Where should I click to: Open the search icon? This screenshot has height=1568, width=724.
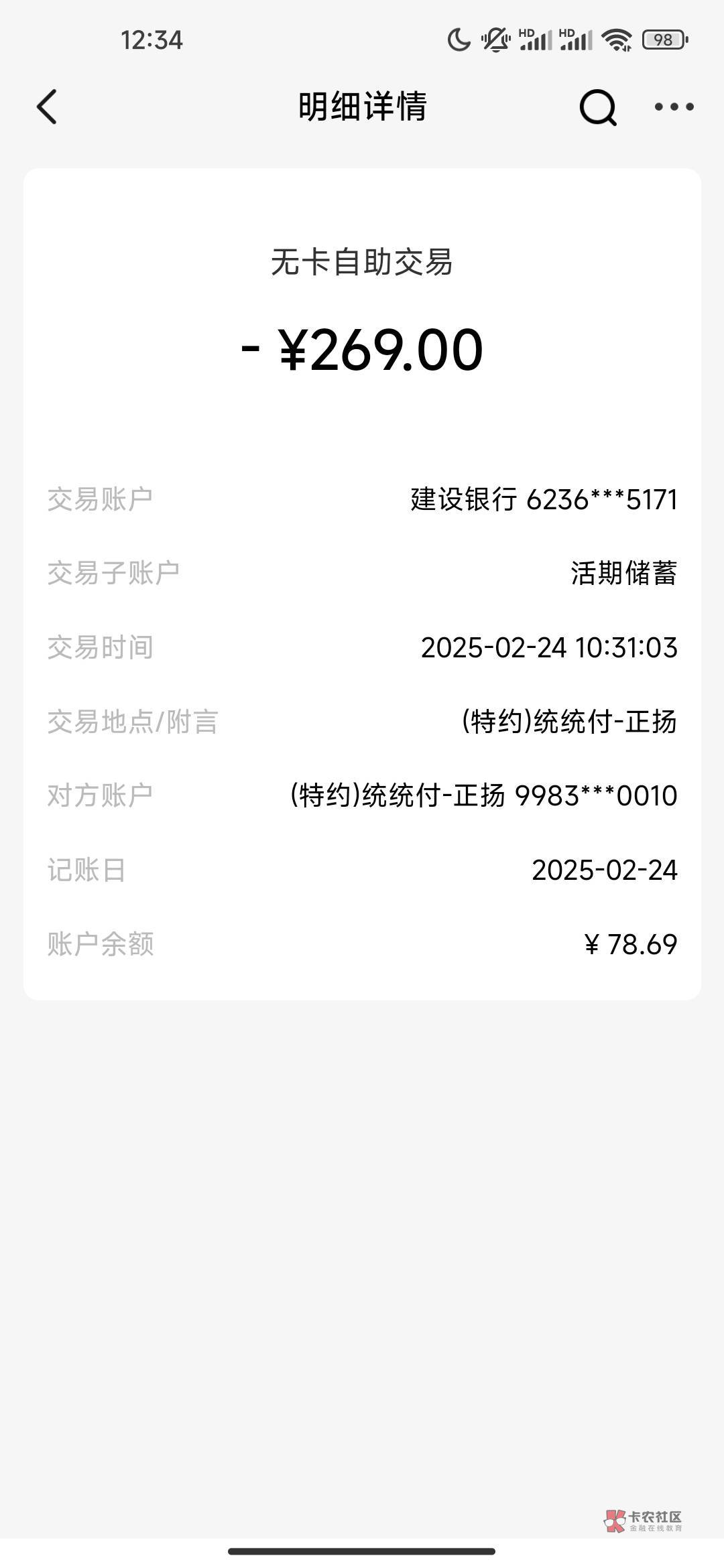point(597,107)
